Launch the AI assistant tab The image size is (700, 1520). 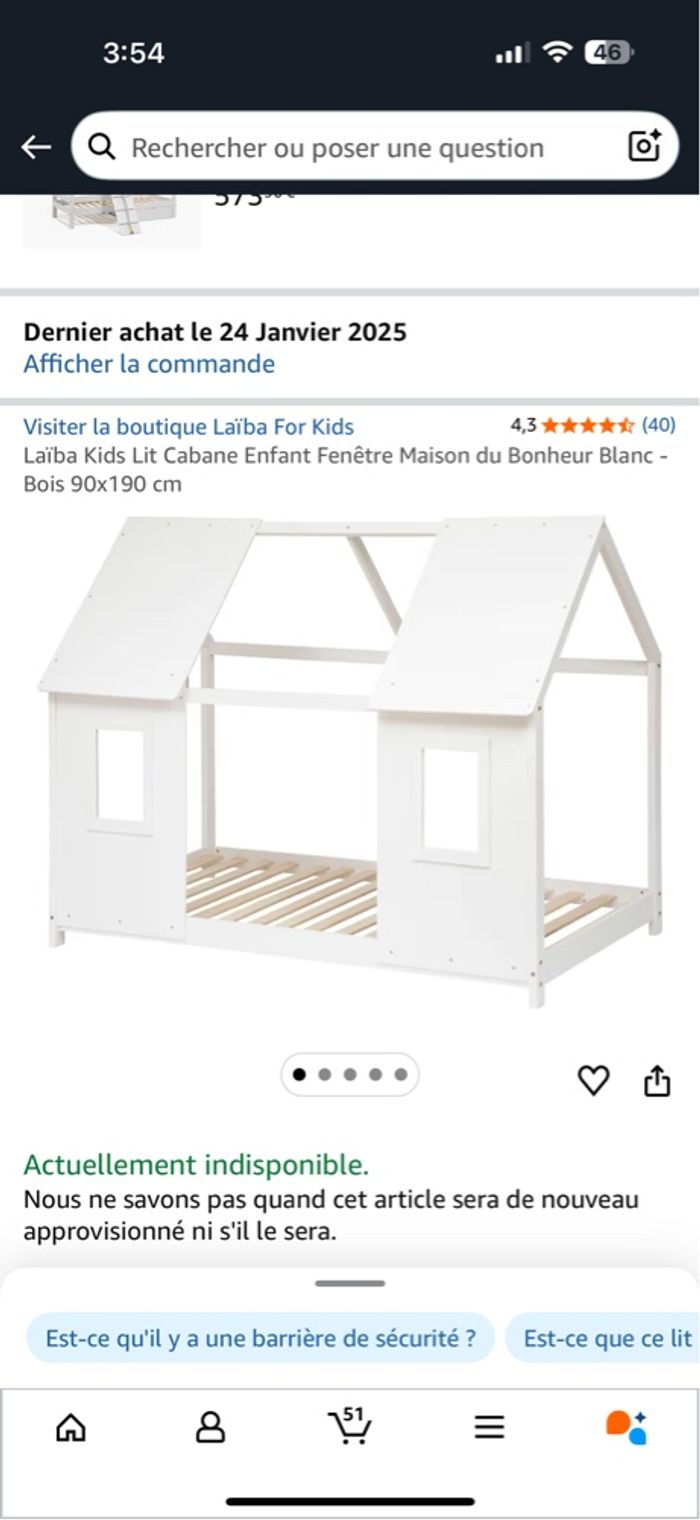627,1427
